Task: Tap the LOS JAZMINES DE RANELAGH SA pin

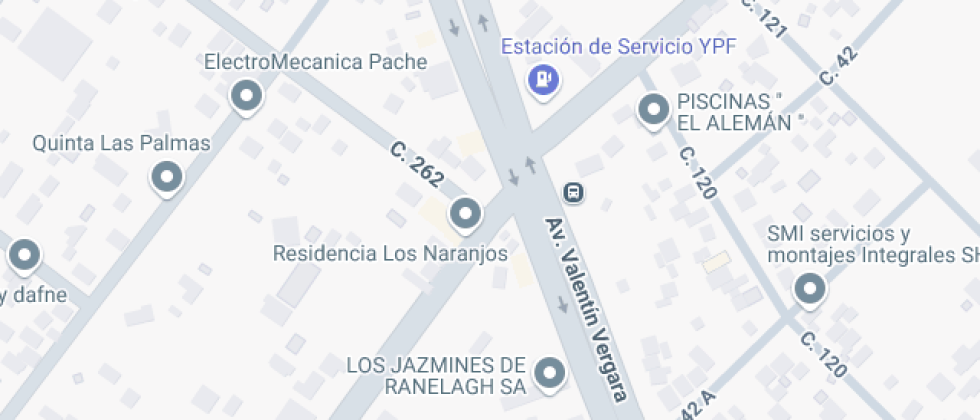Action: (x=548, y=374)
